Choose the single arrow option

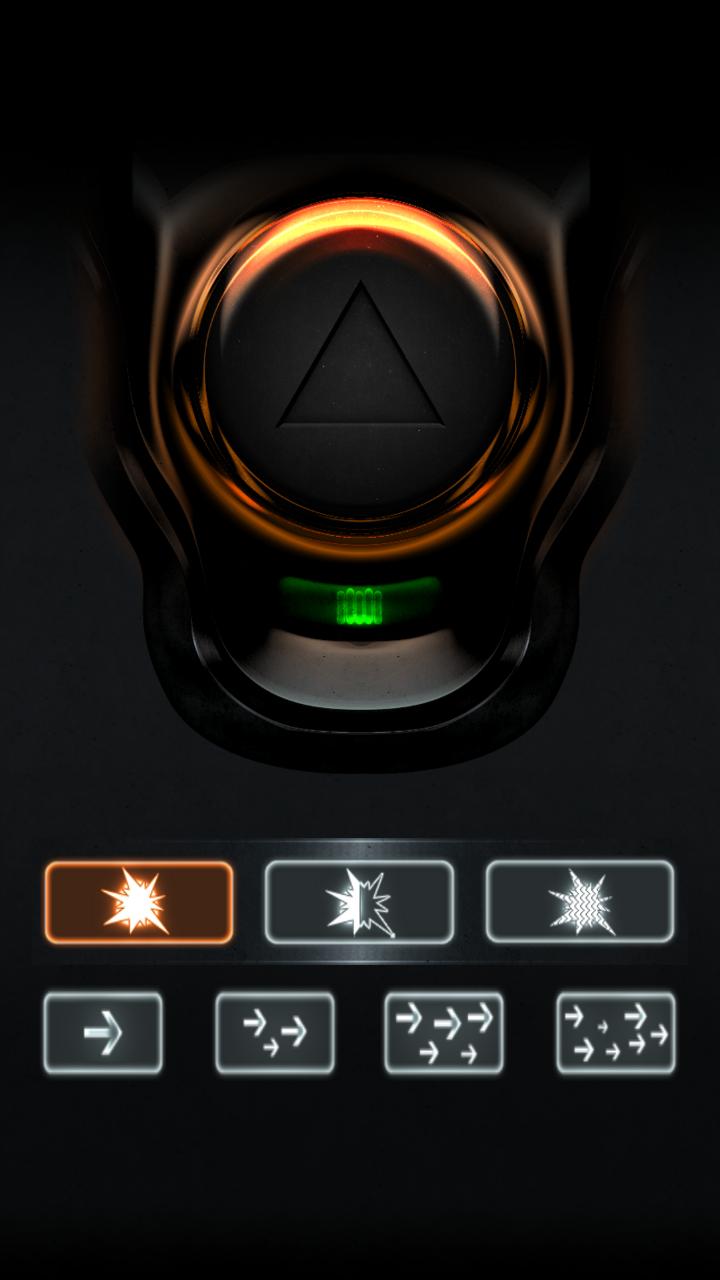point(103,1033)
